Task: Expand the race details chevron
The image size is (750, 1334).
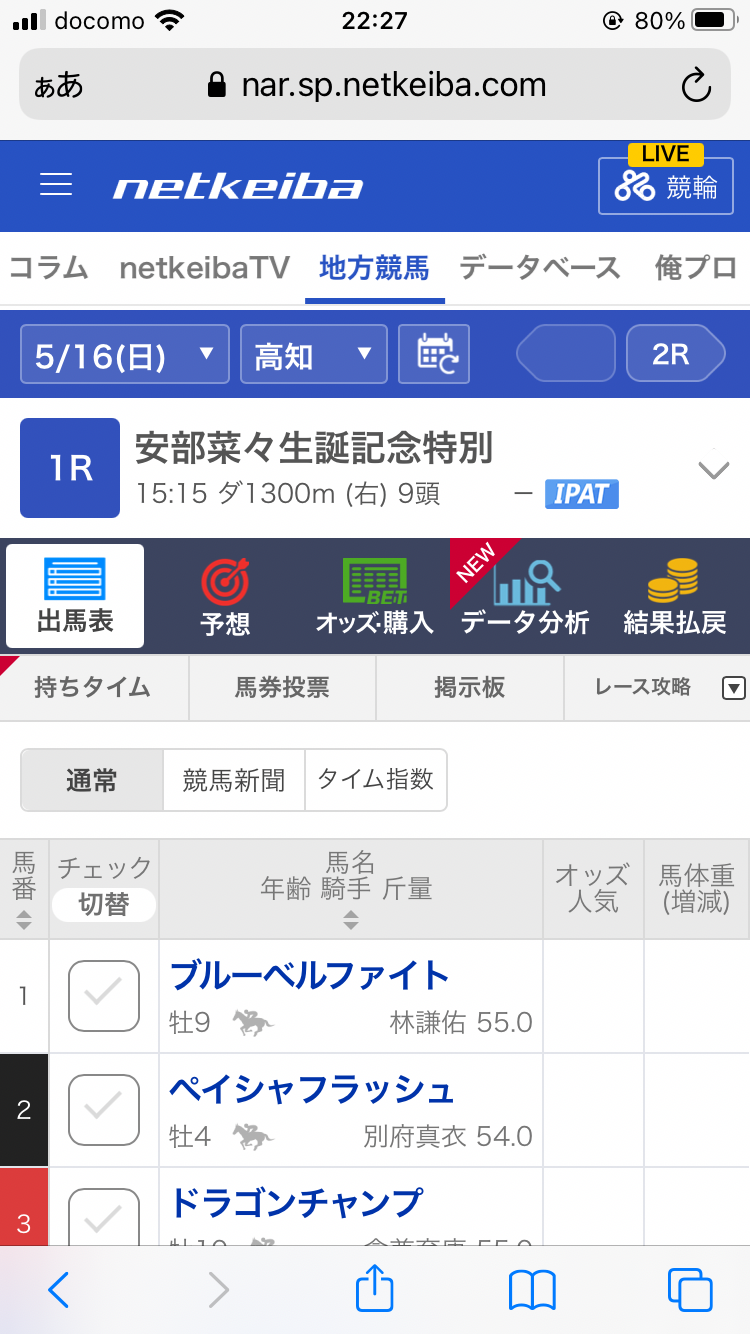Action: [x=714, y=469]
